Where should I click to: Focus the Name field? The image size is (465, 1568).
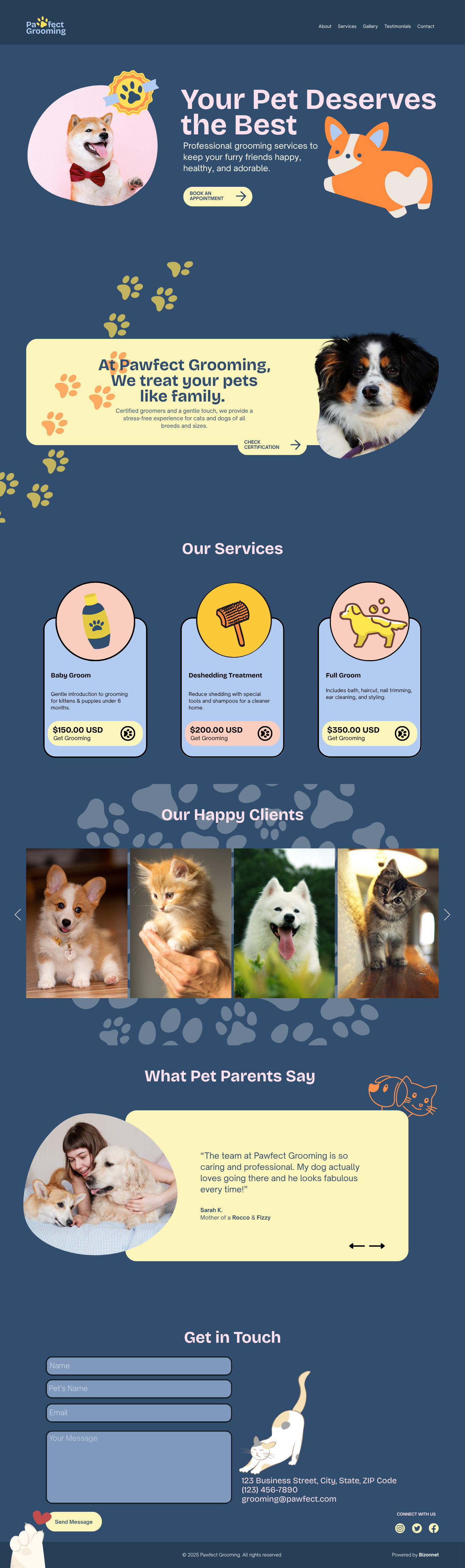pos(139,1365)
